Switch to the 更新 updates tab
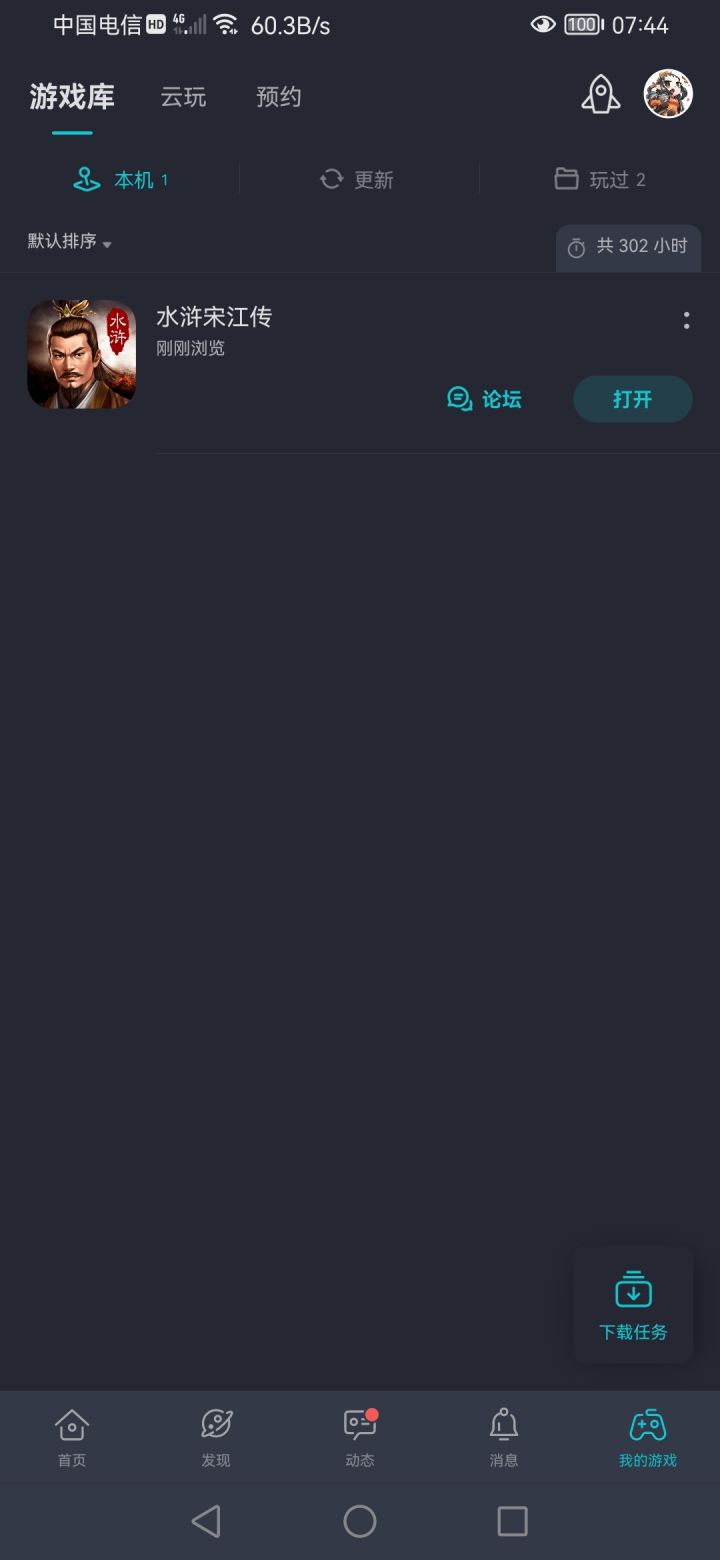Viewport: 720px width, 1560px height. tap(358, 179)
